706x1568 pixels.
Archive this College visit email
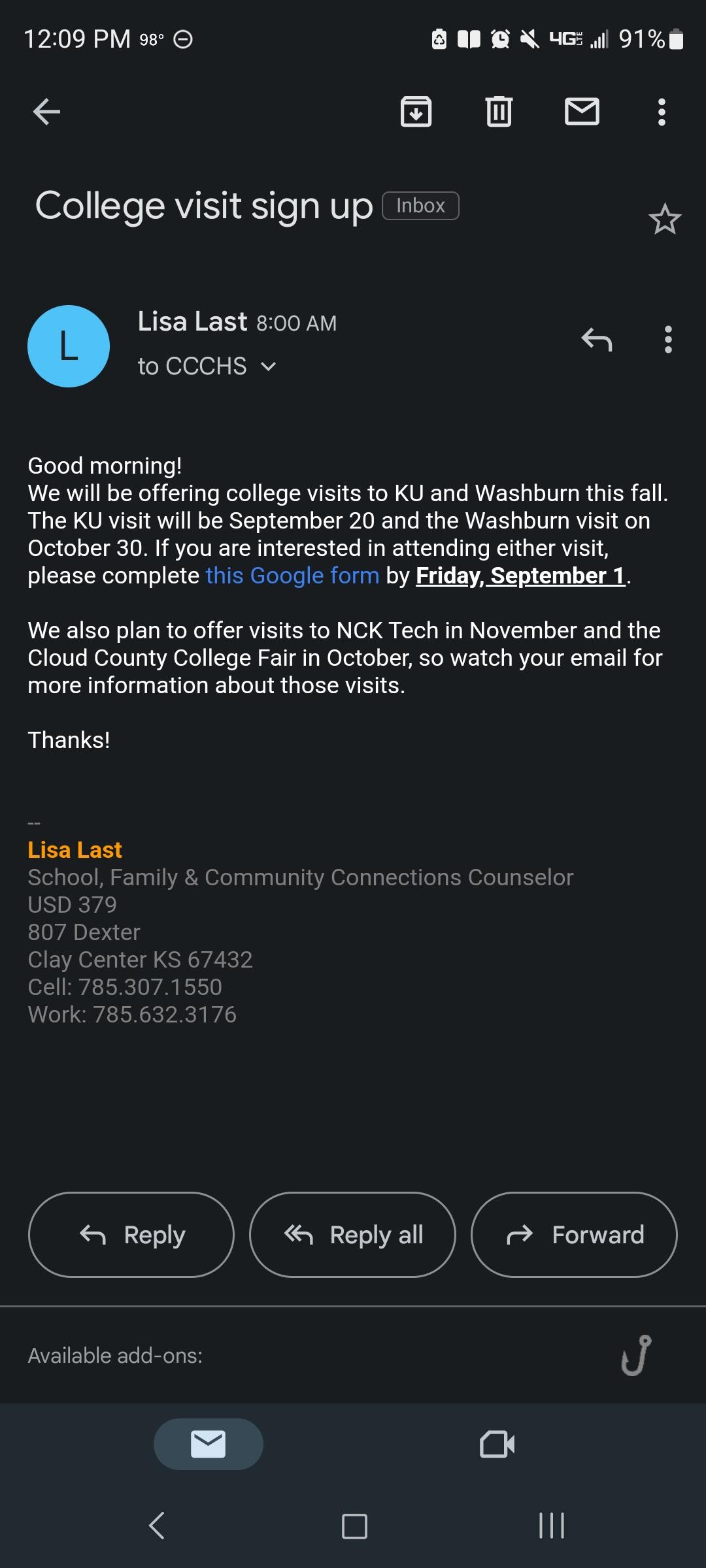(416, 112)
